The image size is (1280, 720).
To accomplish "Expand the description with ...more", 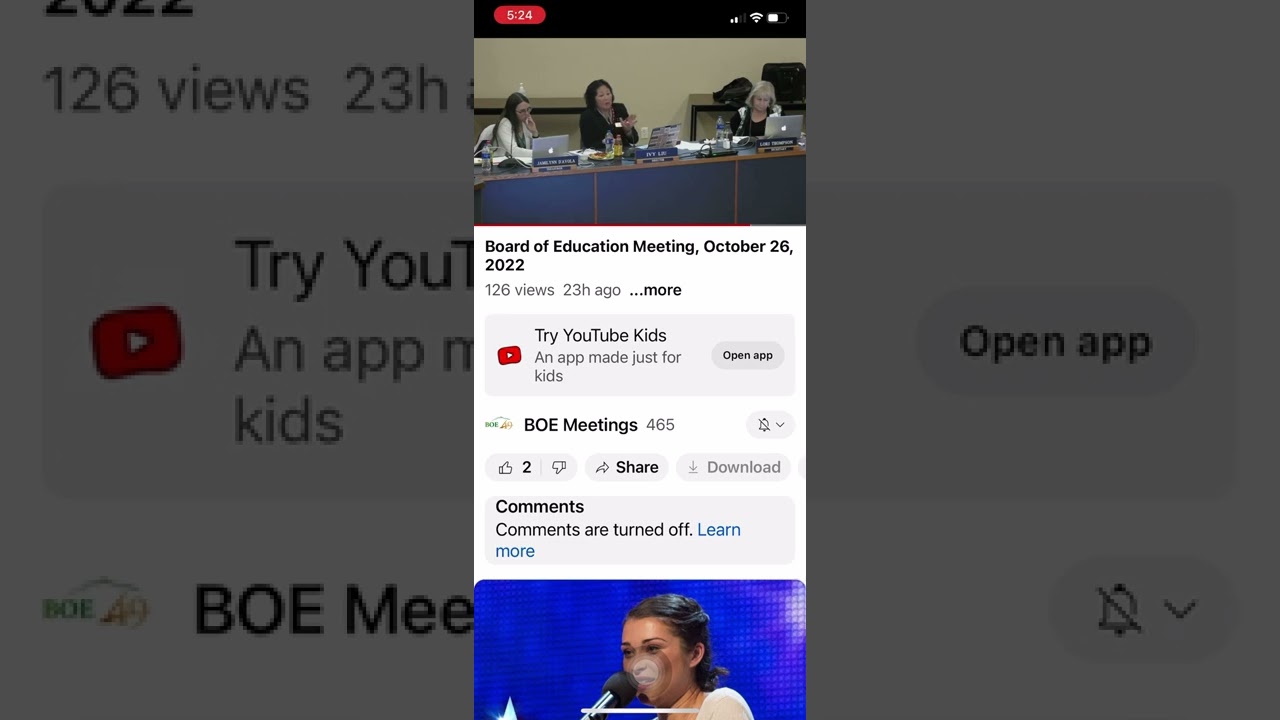I will point(655,290).
